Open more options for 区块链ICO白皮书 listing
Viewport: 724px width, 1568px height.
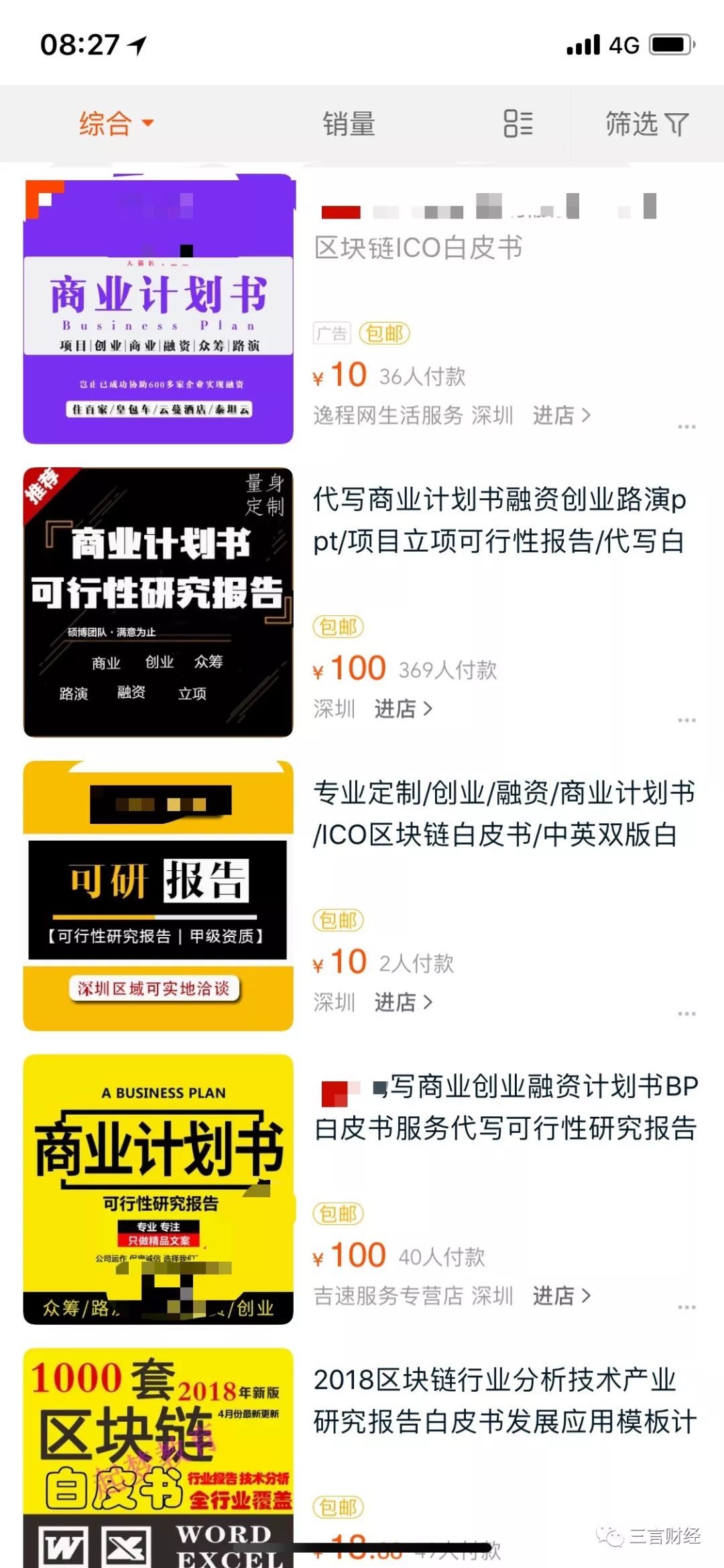pyautogui.click(x=686, y=427)
